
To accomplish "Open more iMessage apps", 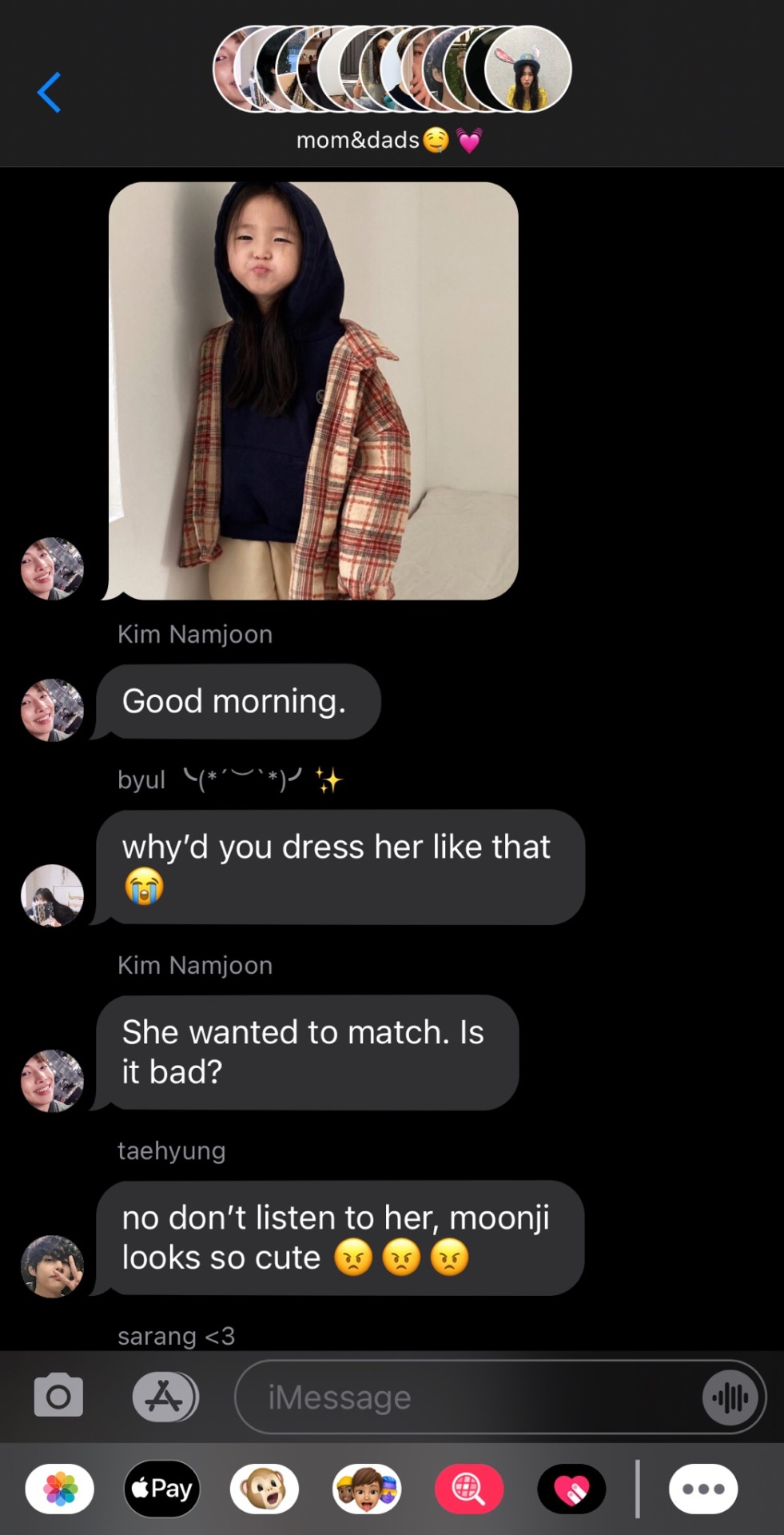I will tap(703, 1489).
